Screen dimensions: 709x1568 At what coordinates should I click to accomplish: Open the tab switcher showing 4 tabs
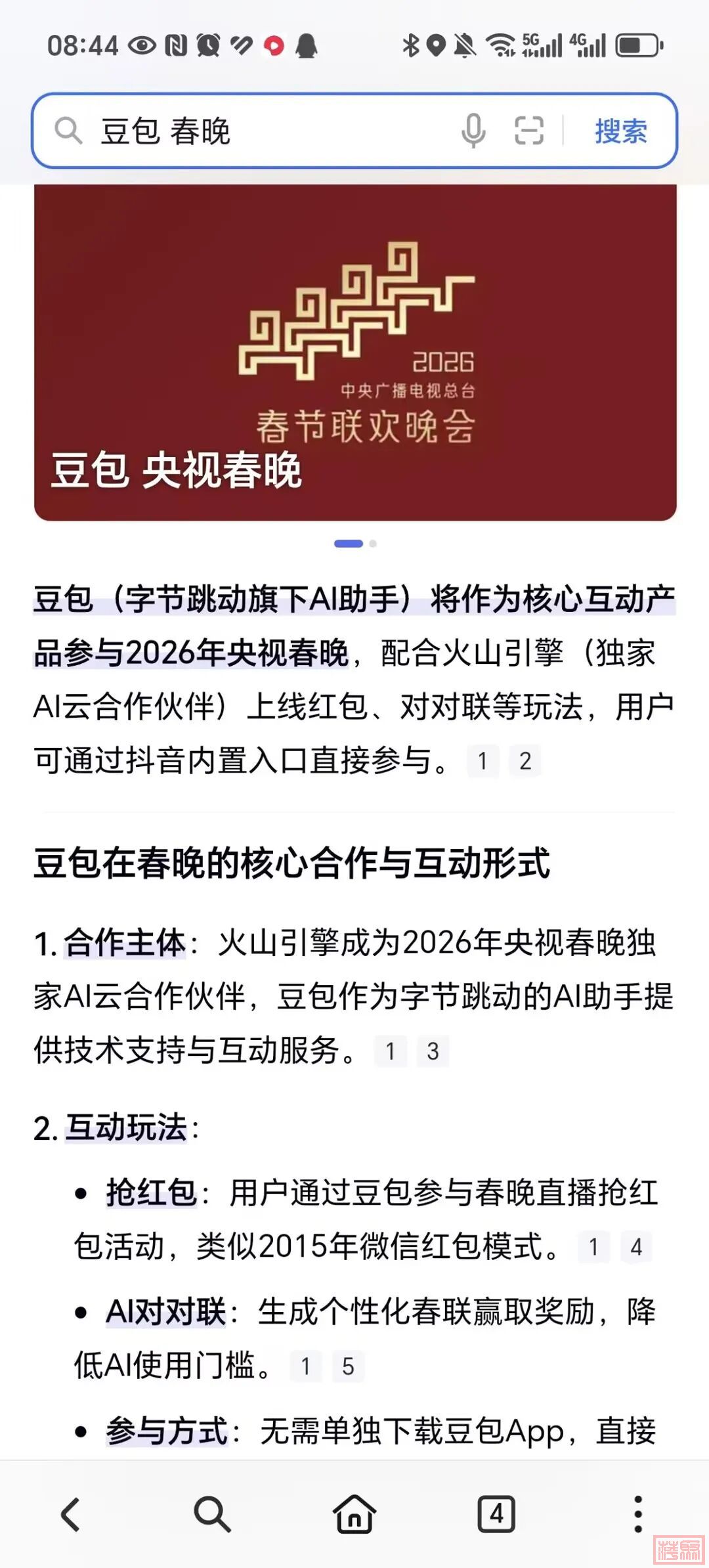pos(496,1515)
